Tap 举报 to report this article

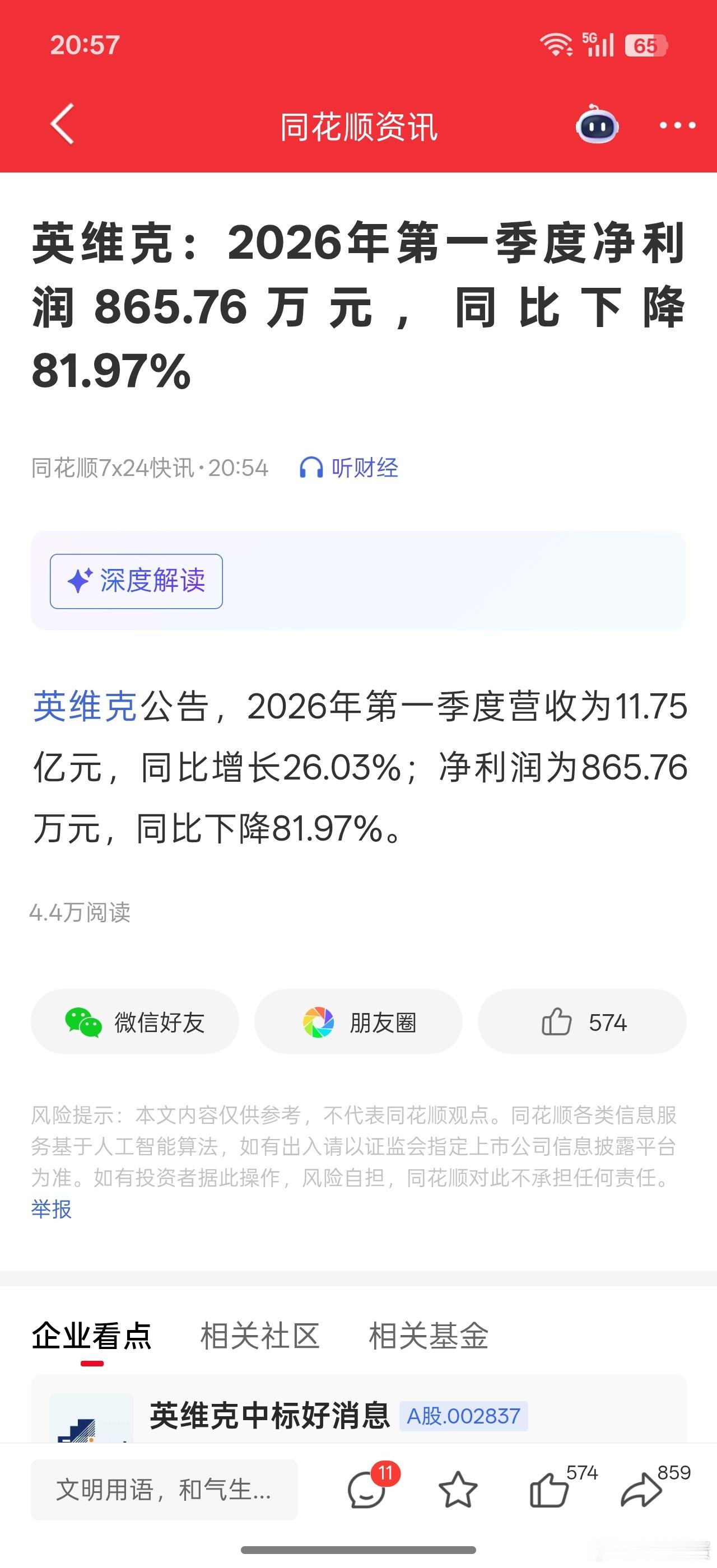point(52,1211)
